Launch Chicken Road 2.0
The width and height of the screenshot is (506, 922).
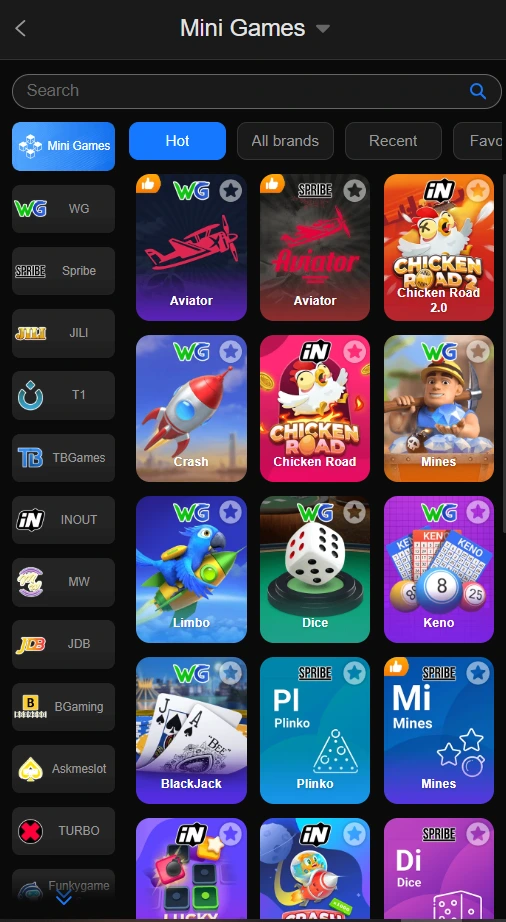click(x=439, y=247)
